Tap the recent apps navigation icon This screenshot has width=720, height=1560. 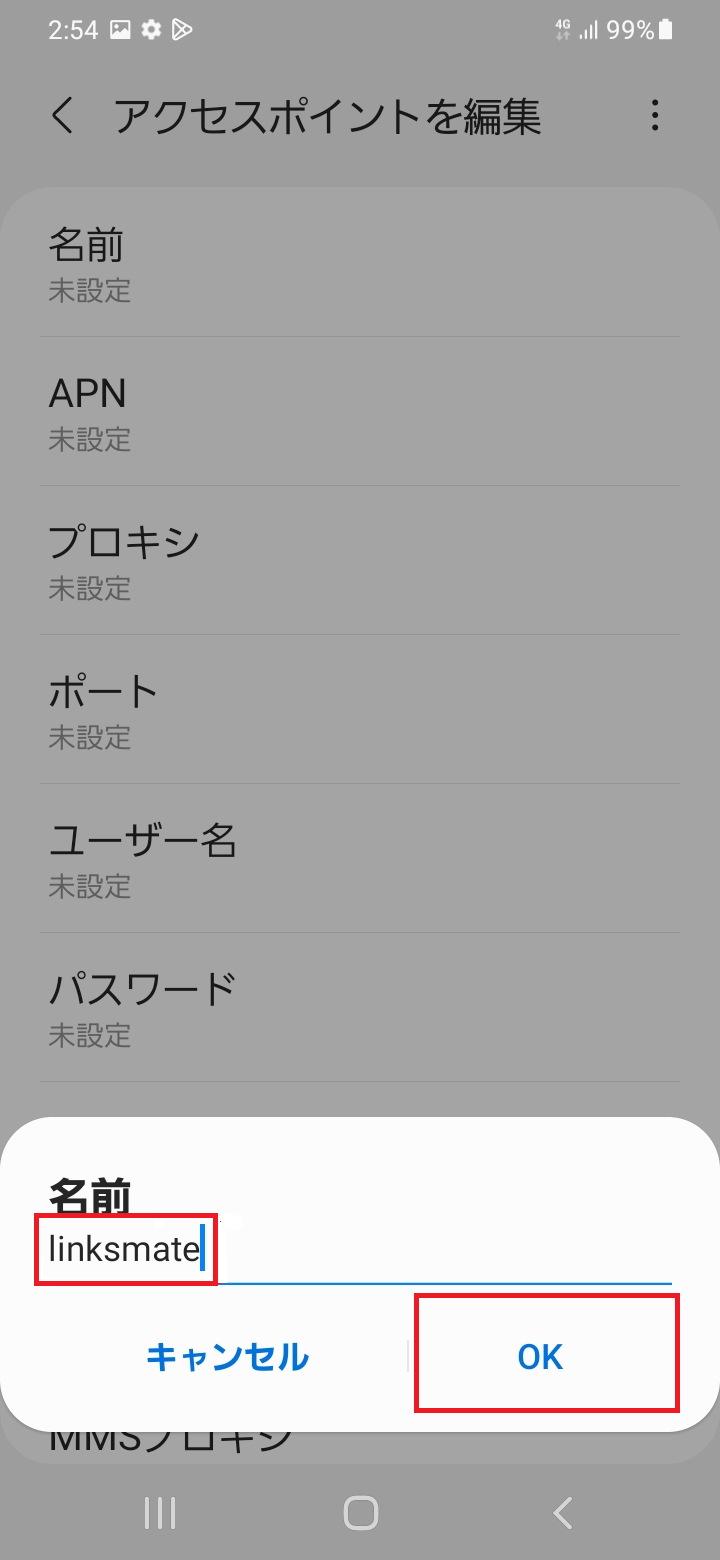pos(158,1513)
